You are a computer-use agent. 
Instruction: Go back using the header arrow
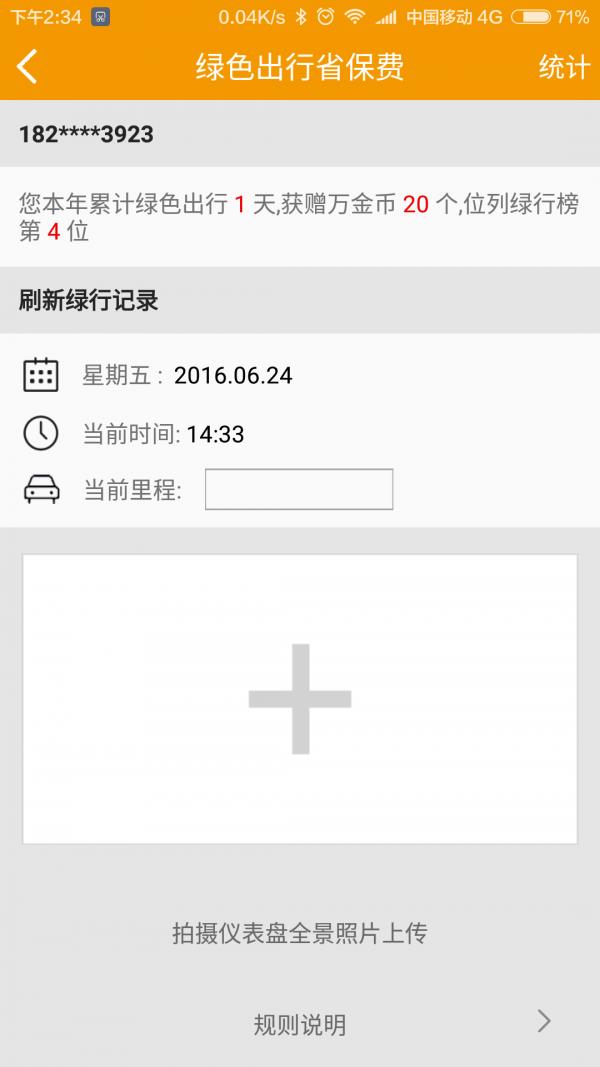(27, 67)
